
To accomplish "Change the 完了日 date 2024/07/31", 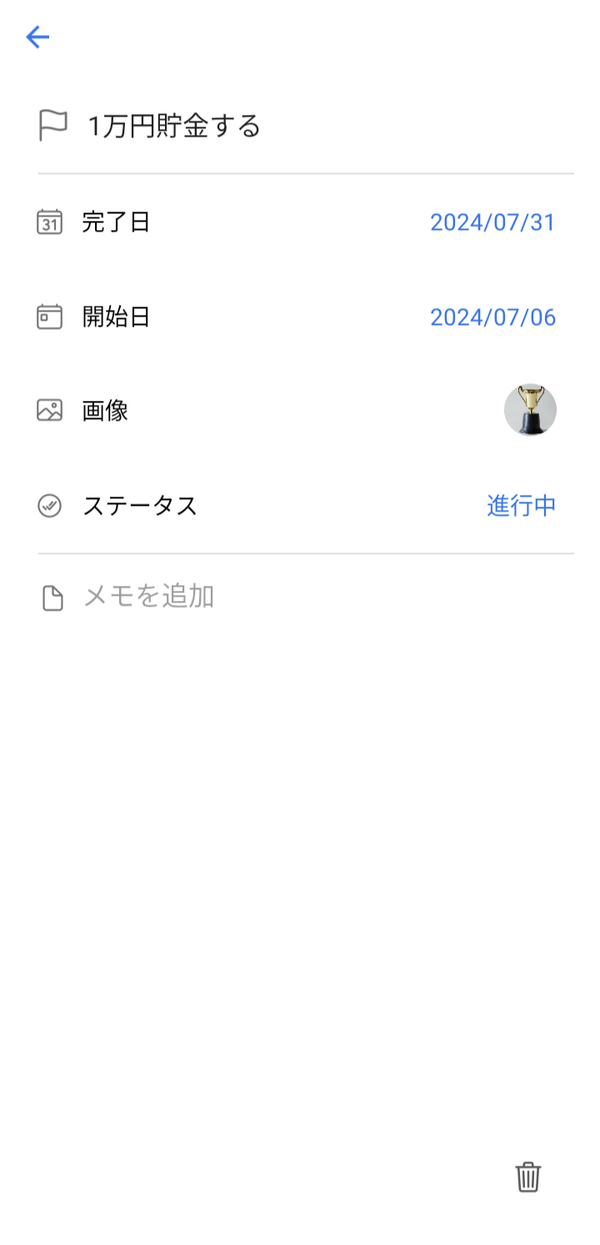I will pyautogui.click(x=492, y=222).
